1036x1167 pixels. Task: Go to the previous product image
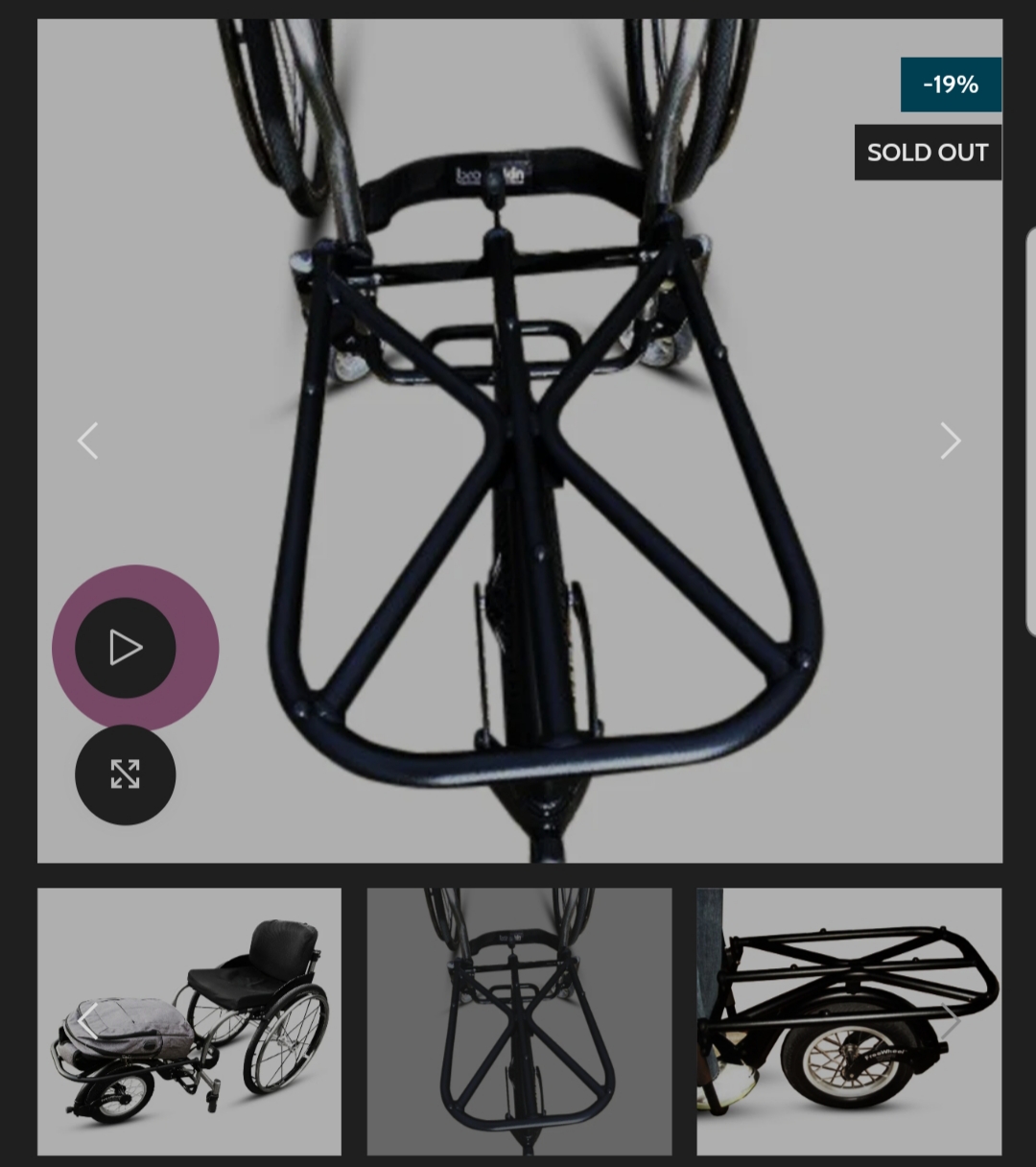pyautogui.click(x=88, y=441)
